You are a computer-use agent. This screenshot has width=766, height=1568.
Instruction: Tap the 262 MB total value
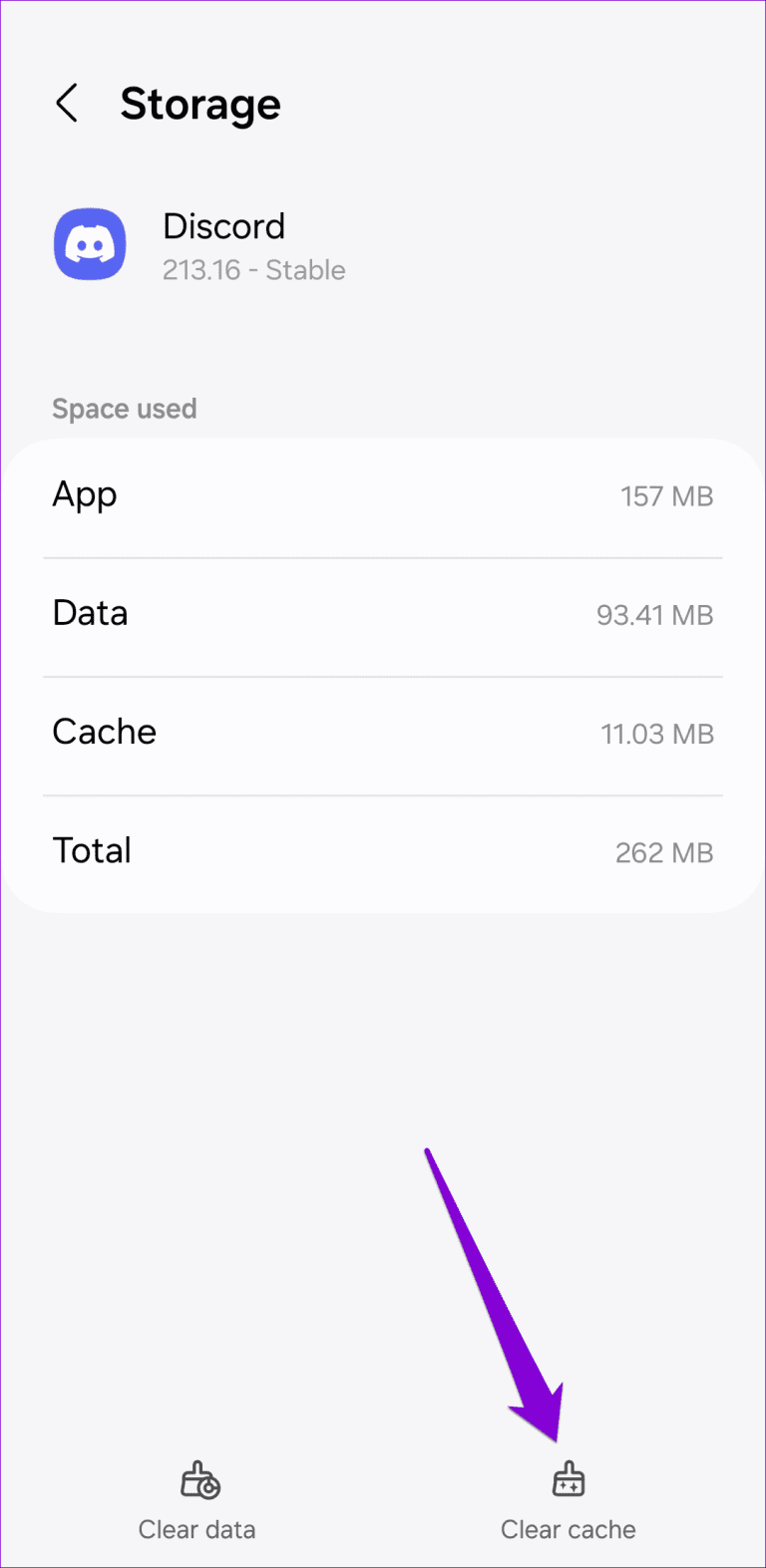[x=664, y=852]
